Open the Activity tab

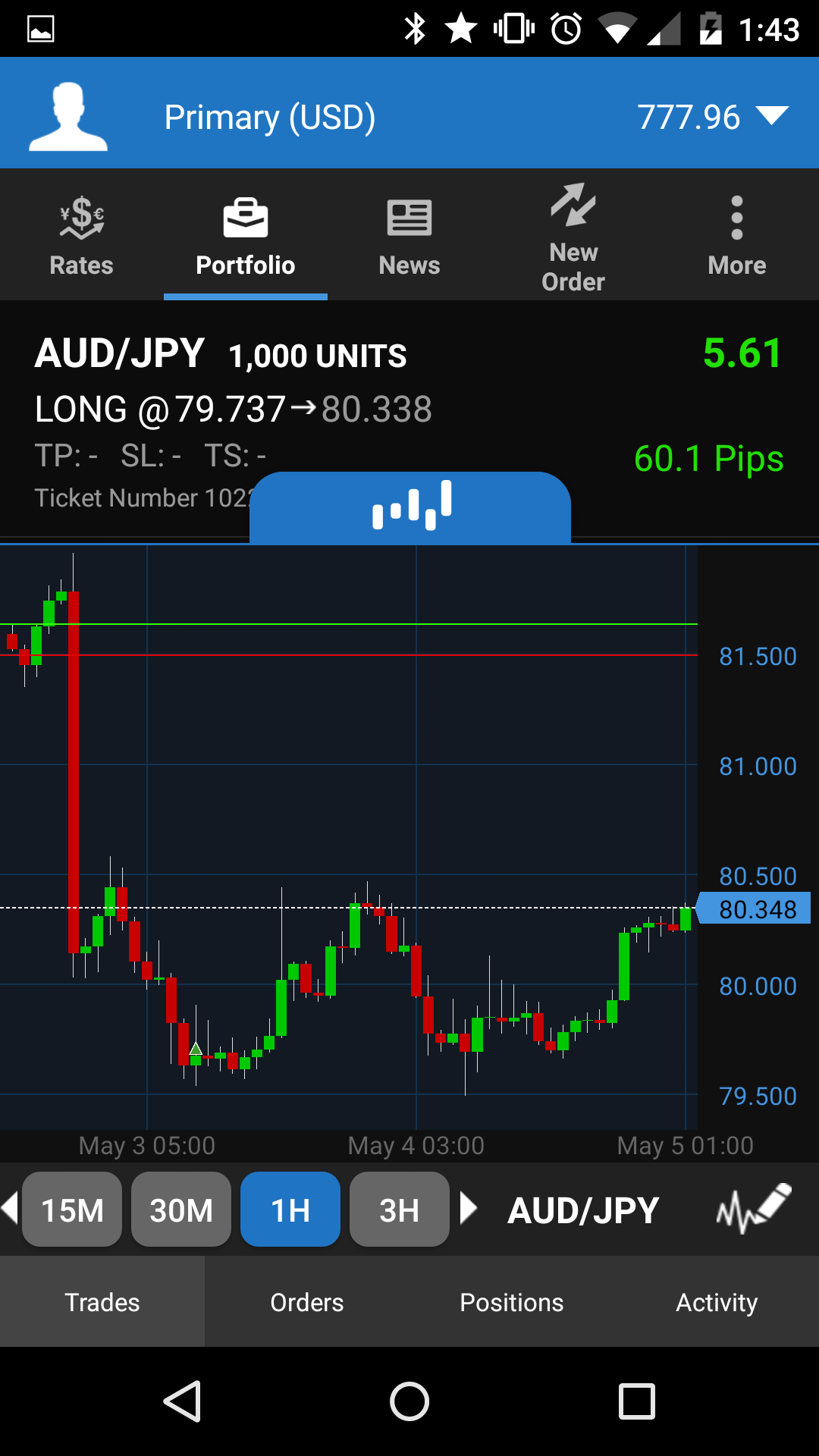[x=717, y=1302]
